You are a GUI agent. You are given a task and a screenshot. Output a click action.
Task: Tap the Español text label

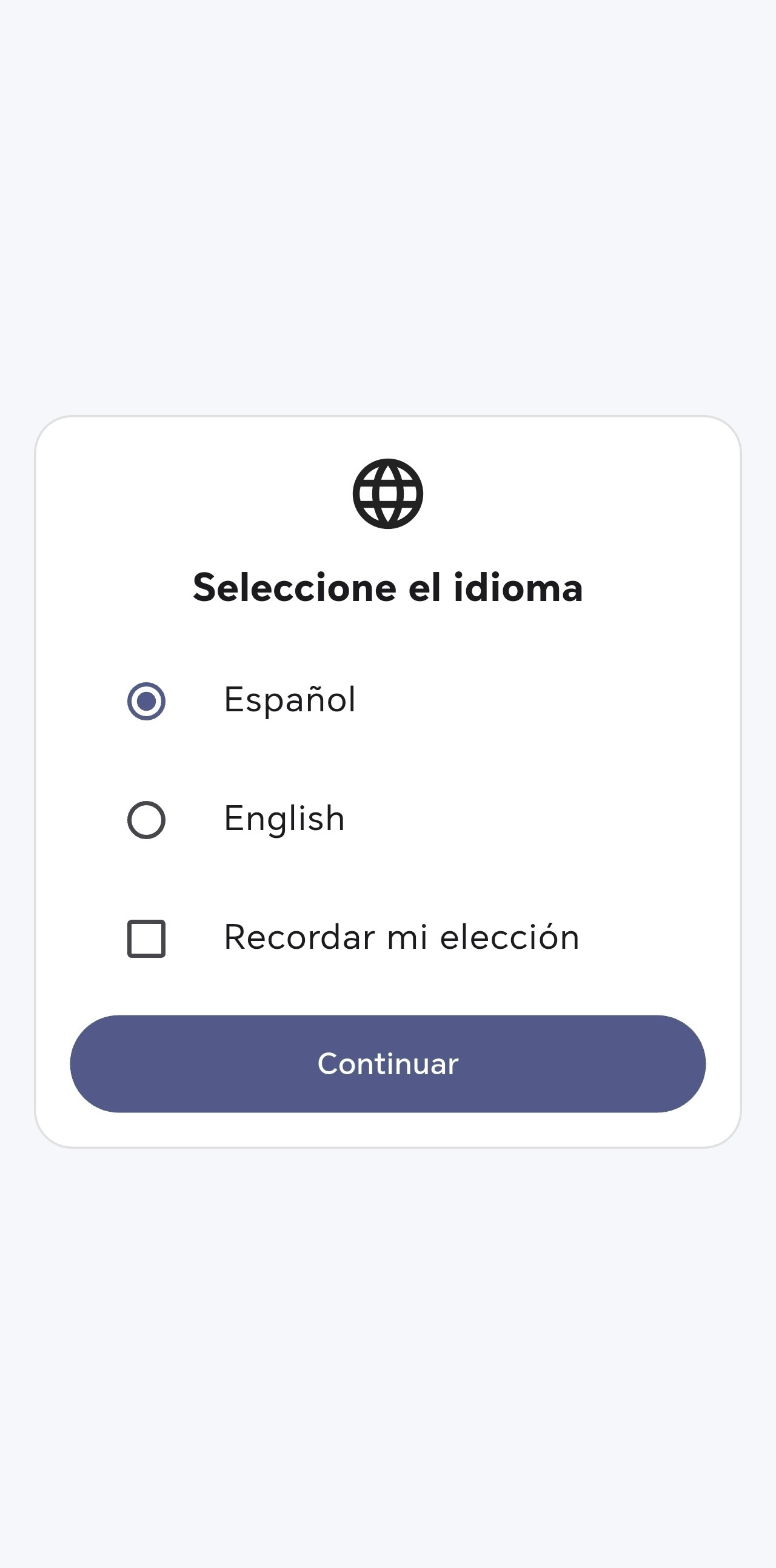[x=290, y=701]
